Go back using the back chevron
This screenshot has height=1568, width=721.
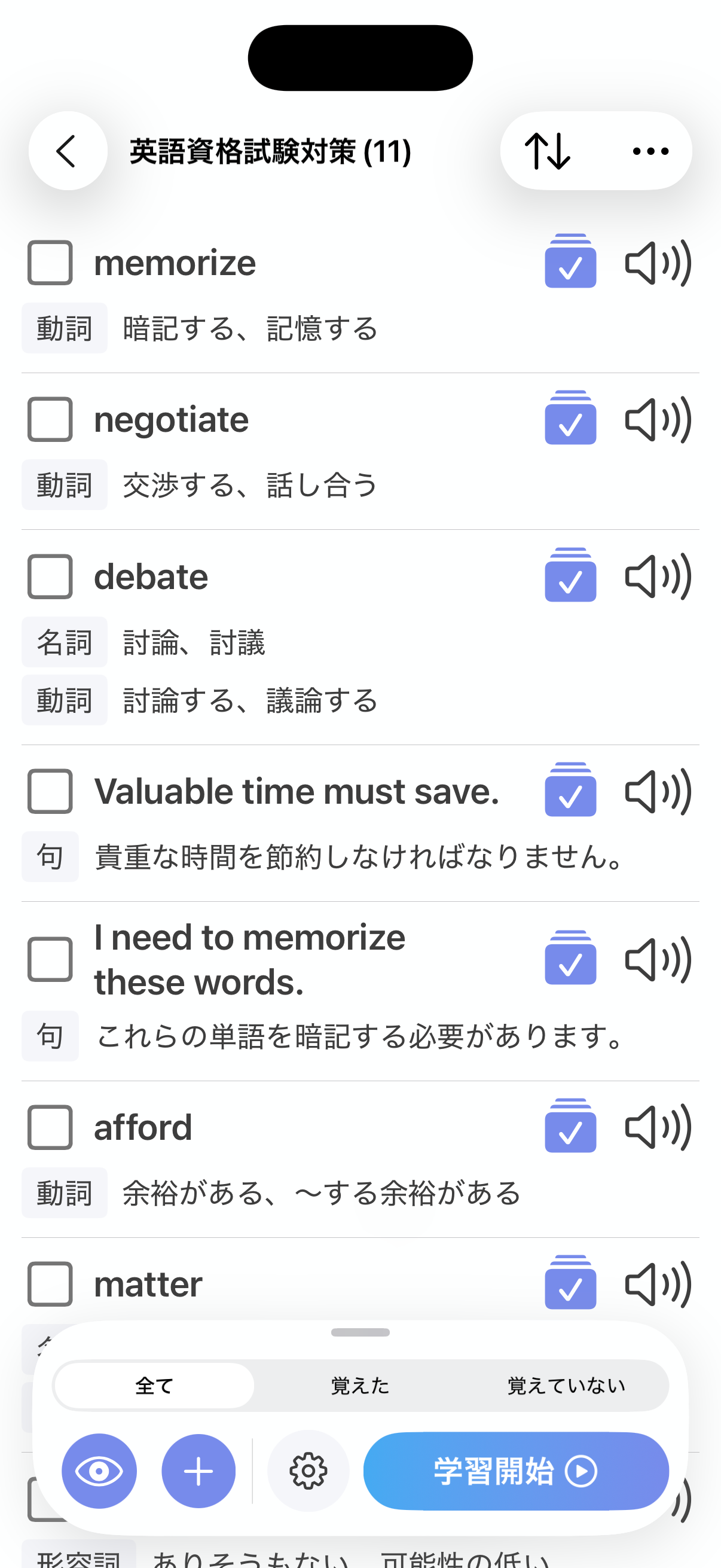67,151
